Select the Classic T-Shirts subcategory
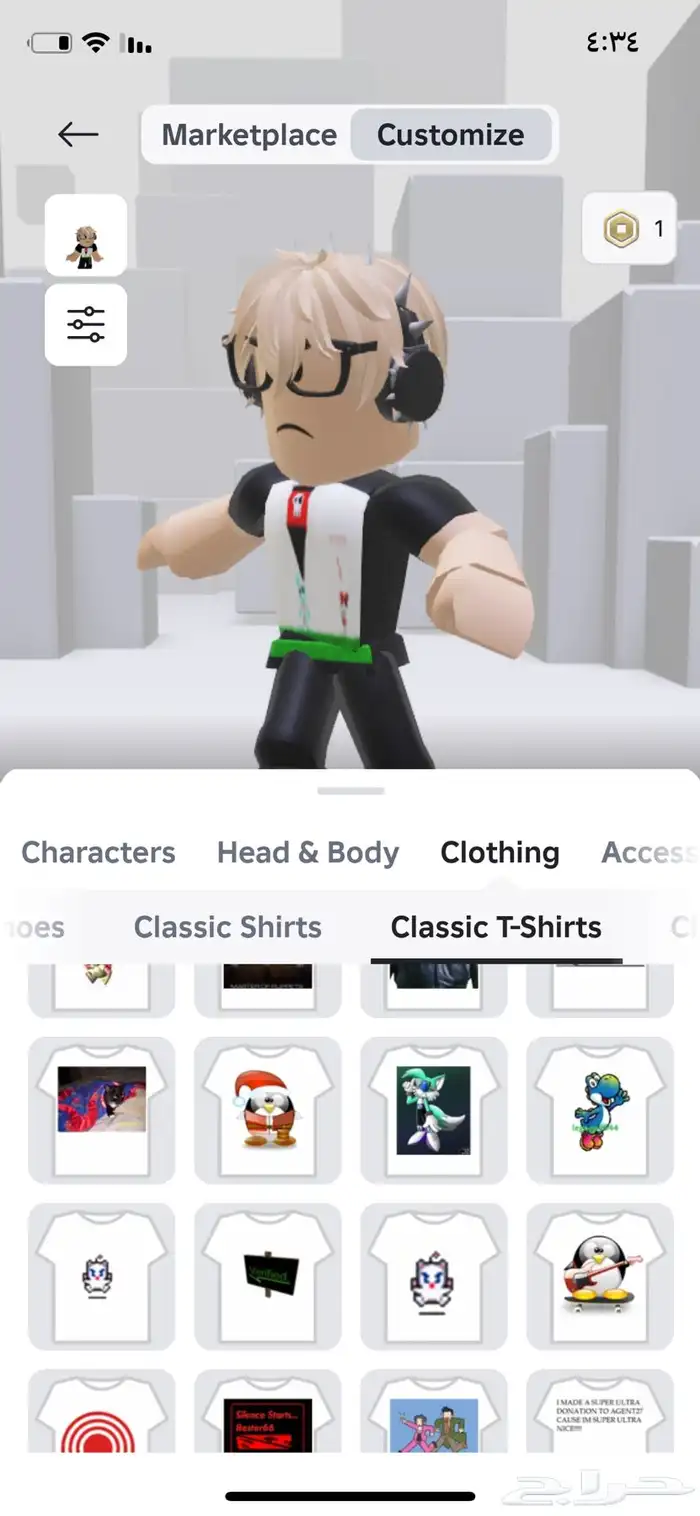 tap(496, 927)
